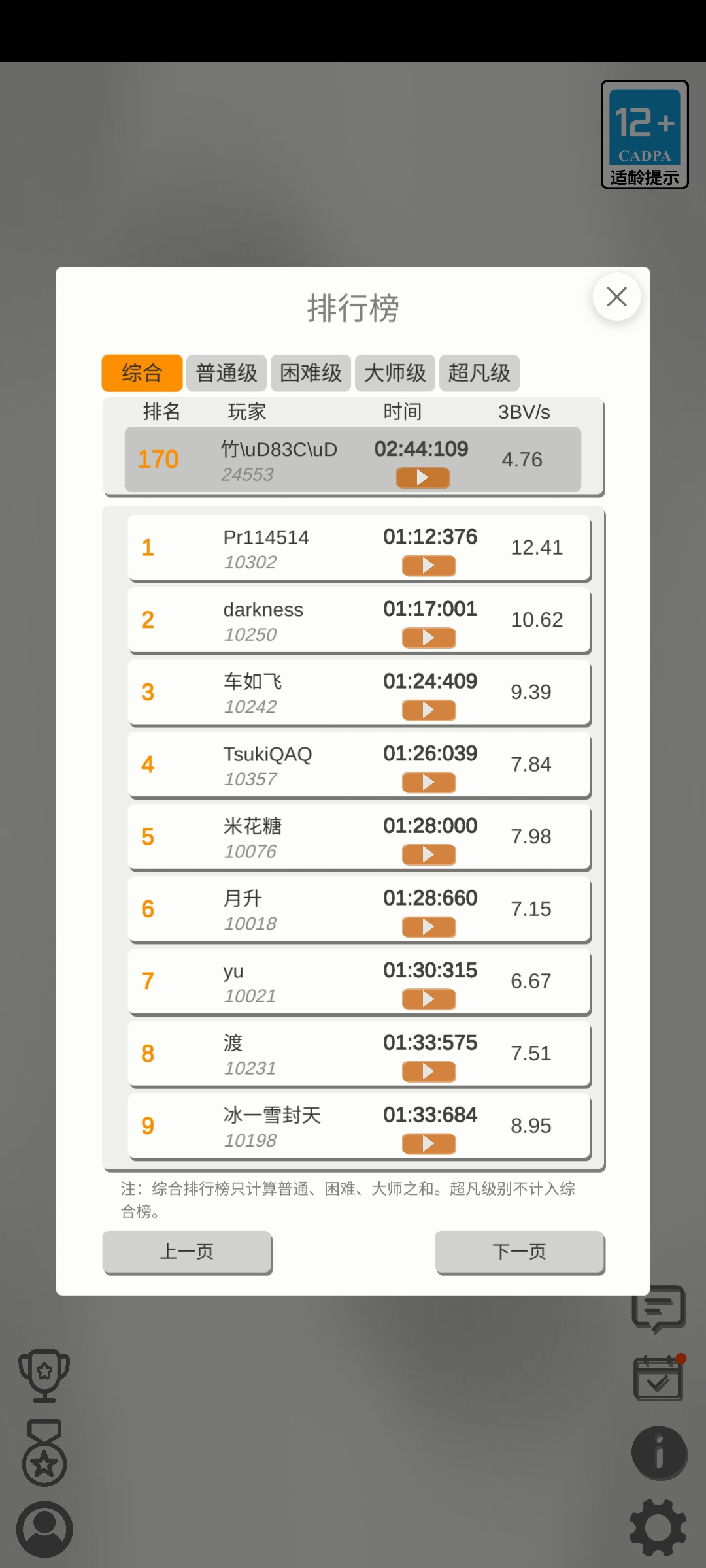Go back with the 上一页 button

click(187, 1252)
